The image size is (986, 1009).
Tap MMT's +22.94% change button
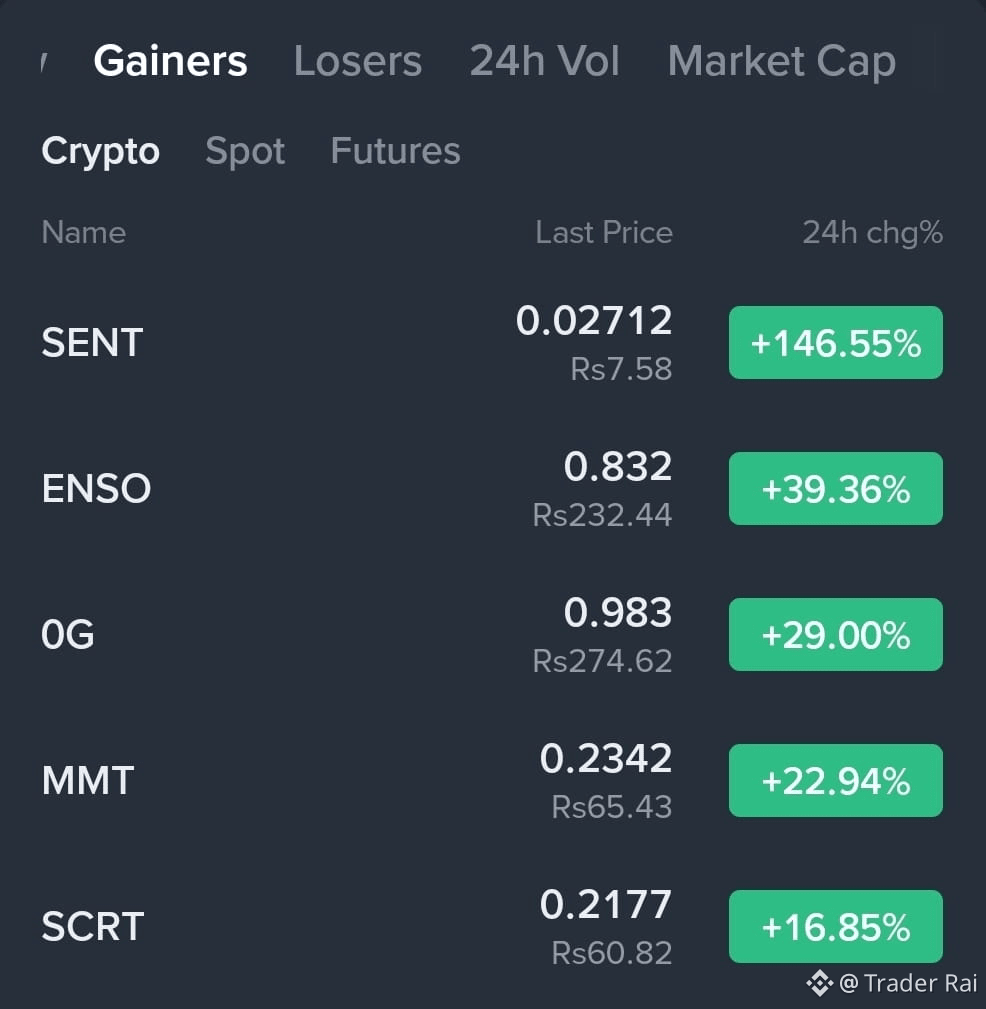(x=836, y=780)
